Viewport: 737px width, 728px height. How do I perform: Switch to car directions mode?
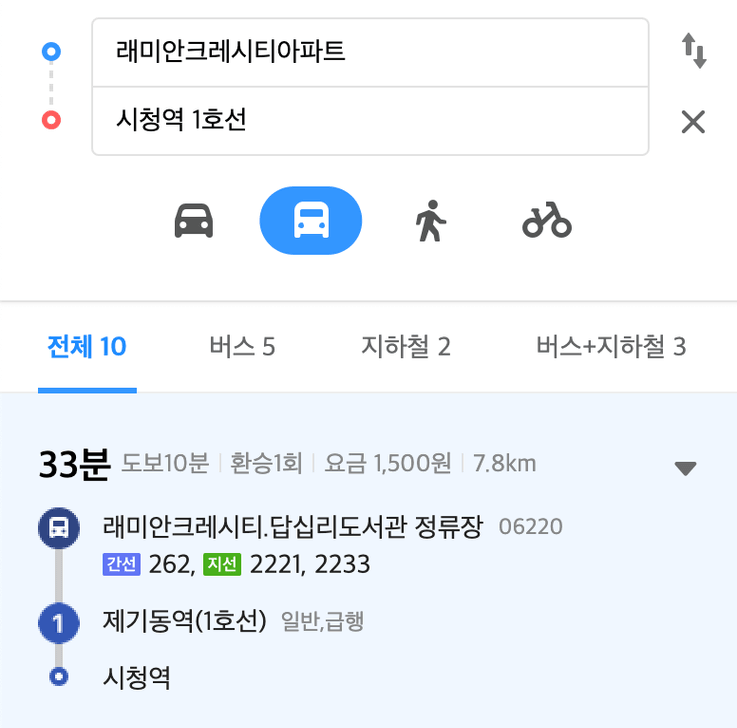tap(194, 220)
